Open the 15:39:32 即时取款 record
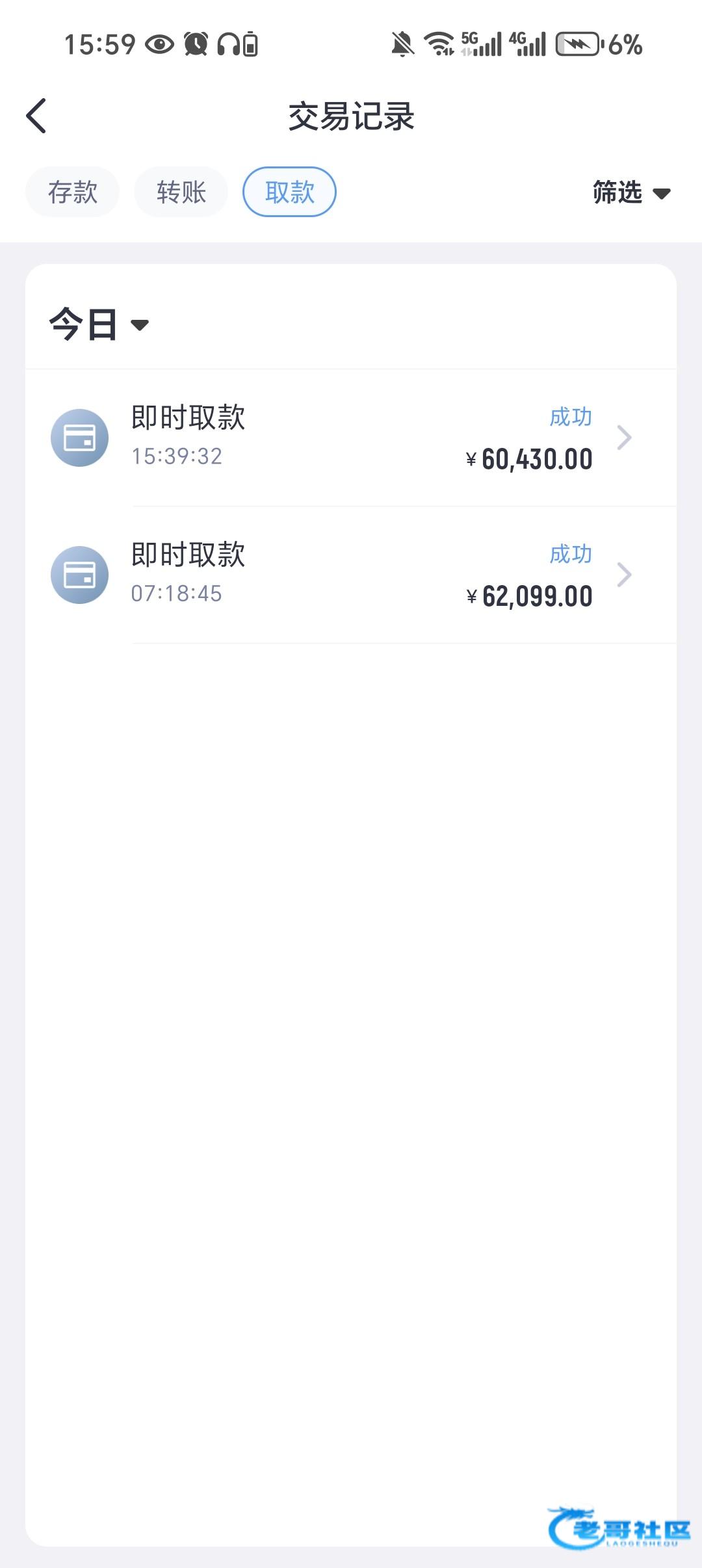702x1568 pixels. tap(351, 438)
